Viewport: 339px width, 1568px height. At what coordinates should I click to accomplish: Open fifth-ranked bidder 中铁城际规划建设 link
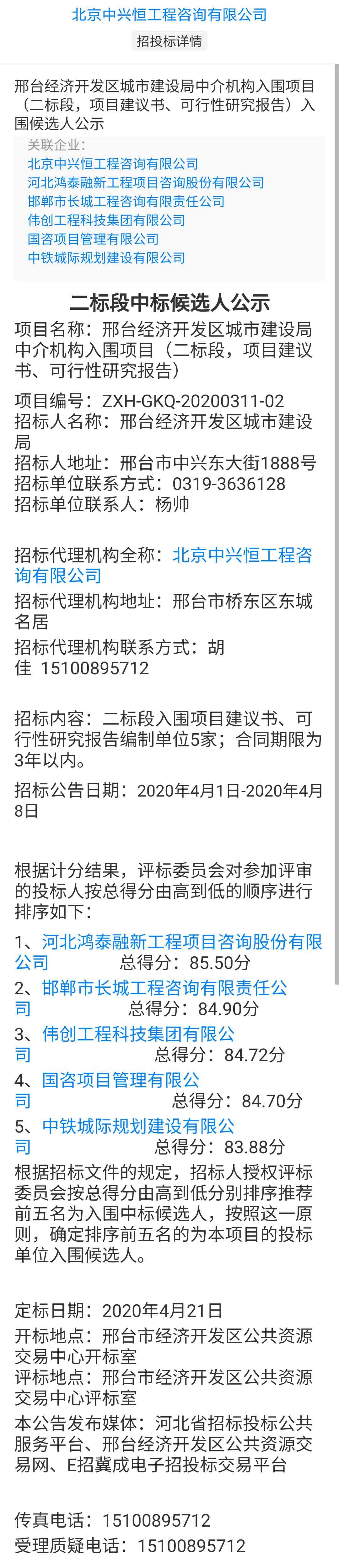138,1126
